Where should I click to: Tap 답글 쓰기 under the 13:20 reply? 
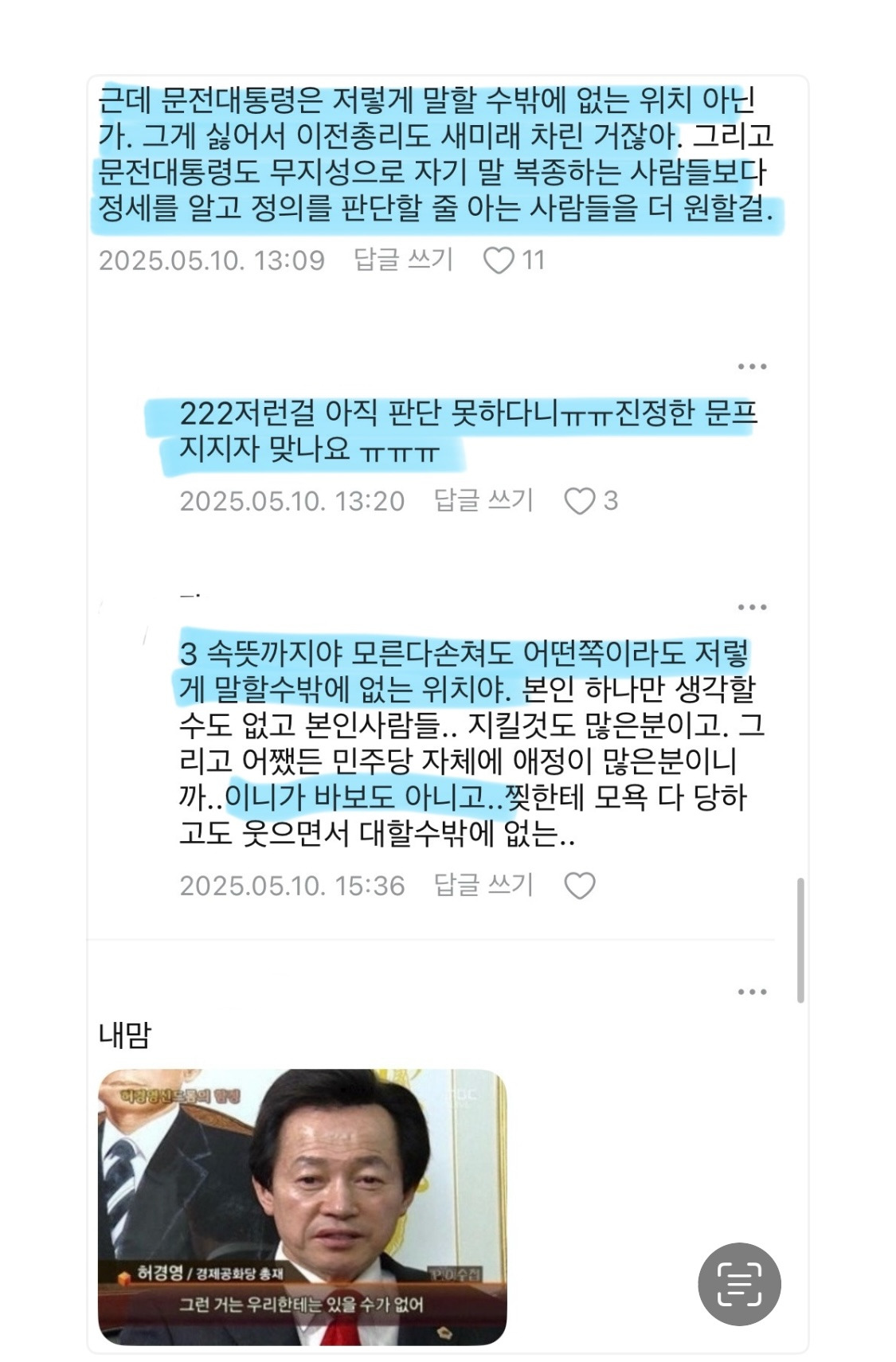pyautogui.click(x=483, y=500)
